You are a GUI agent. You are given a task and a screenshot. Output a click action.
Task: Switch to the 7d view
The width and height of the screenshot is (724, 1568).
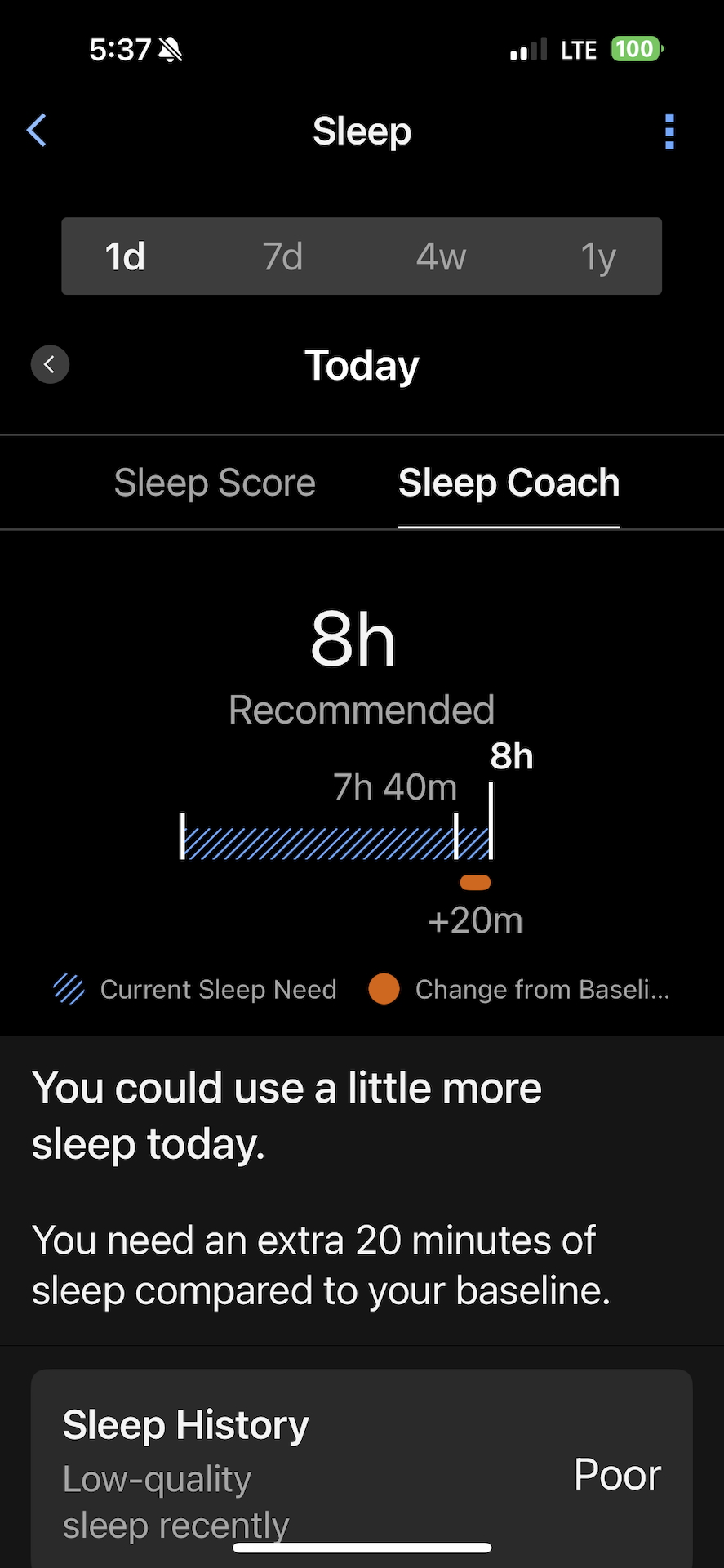282,256
